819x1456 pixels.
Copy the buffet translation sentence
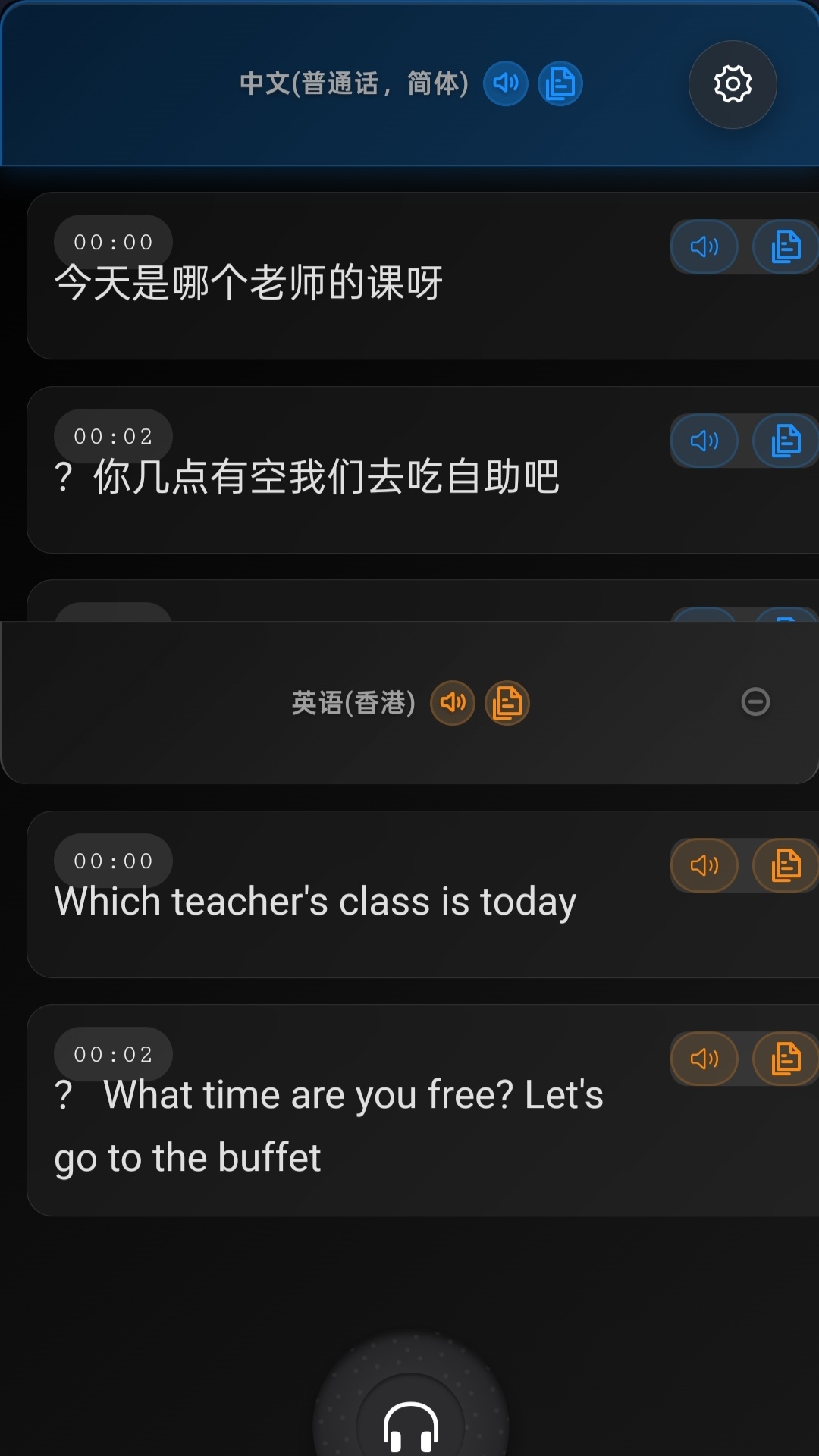coord(785,1058)
